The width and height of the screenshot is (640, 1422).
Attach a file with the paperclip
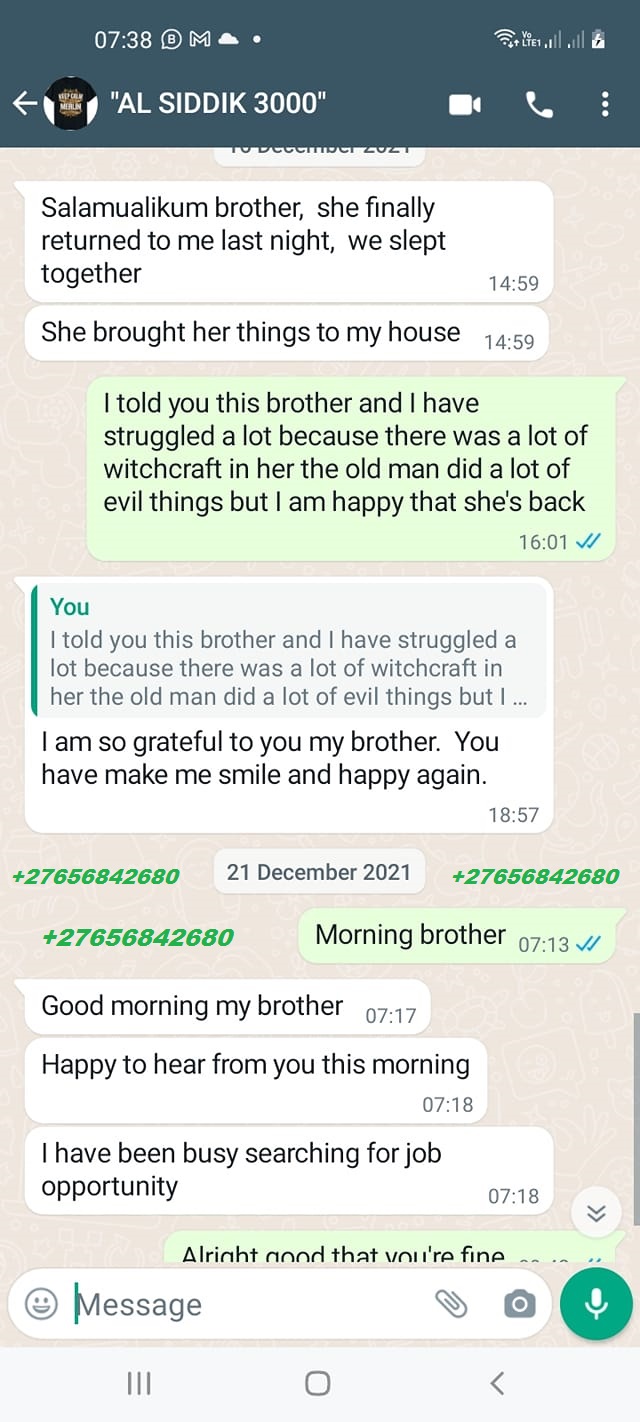click(451, 1304)
